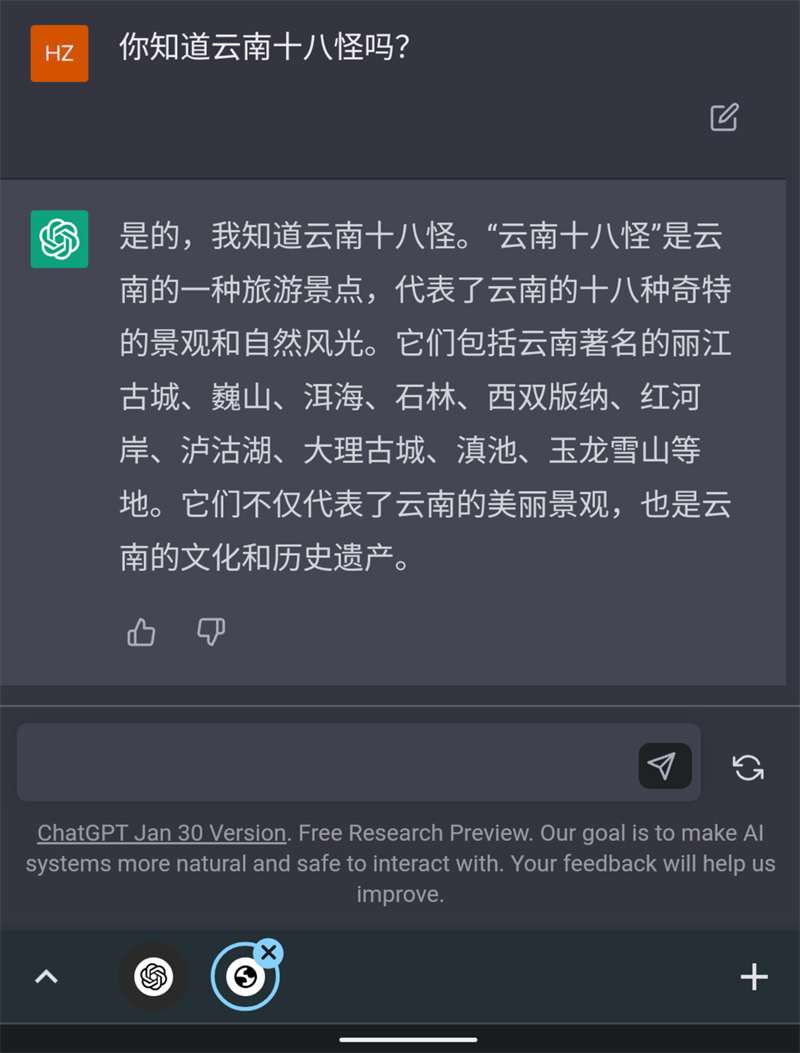Like the response with thumbs up

click(140, 632)
